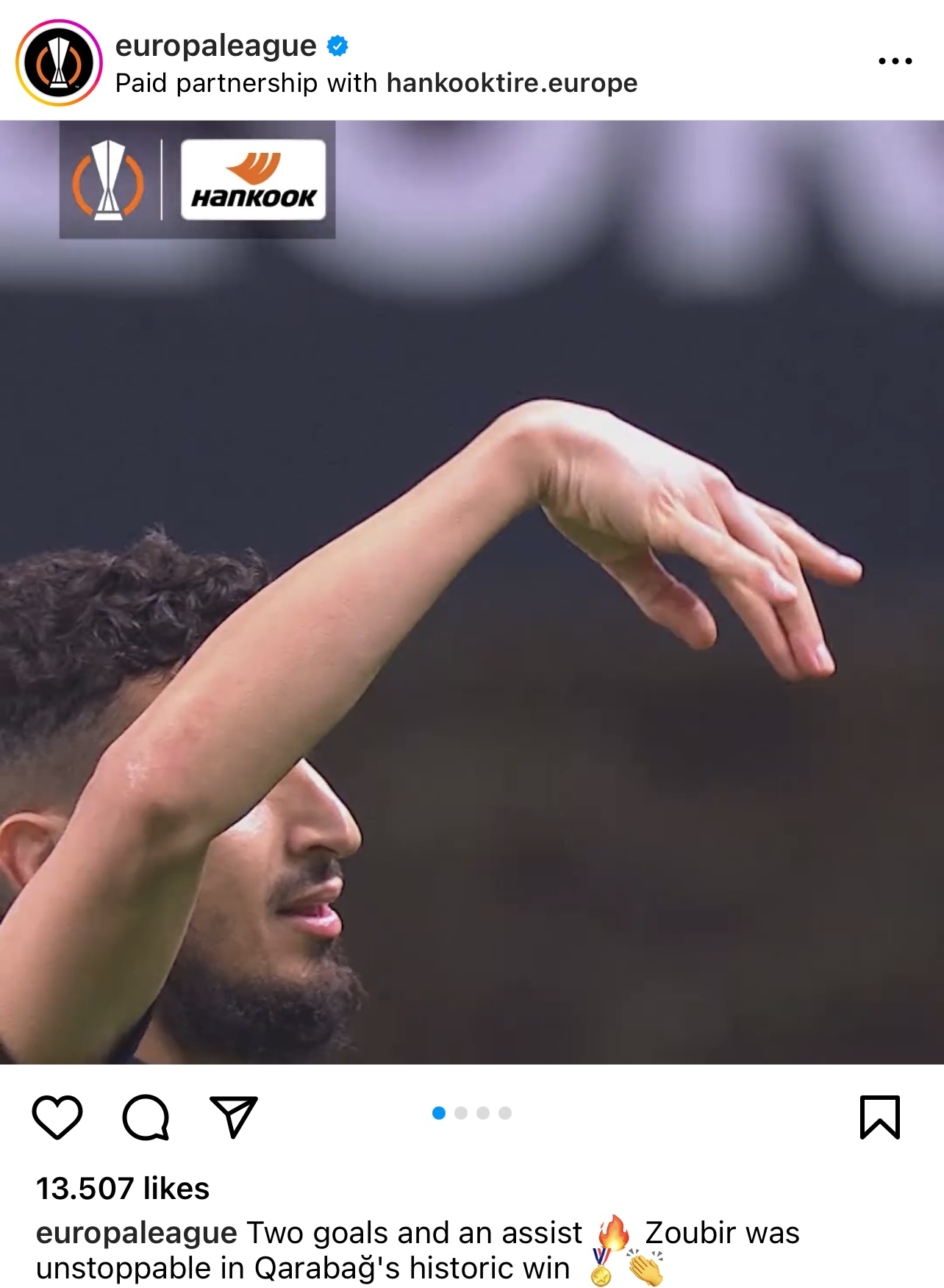
Task: Open the post's three-dot options menu
Action: (895, 61)
